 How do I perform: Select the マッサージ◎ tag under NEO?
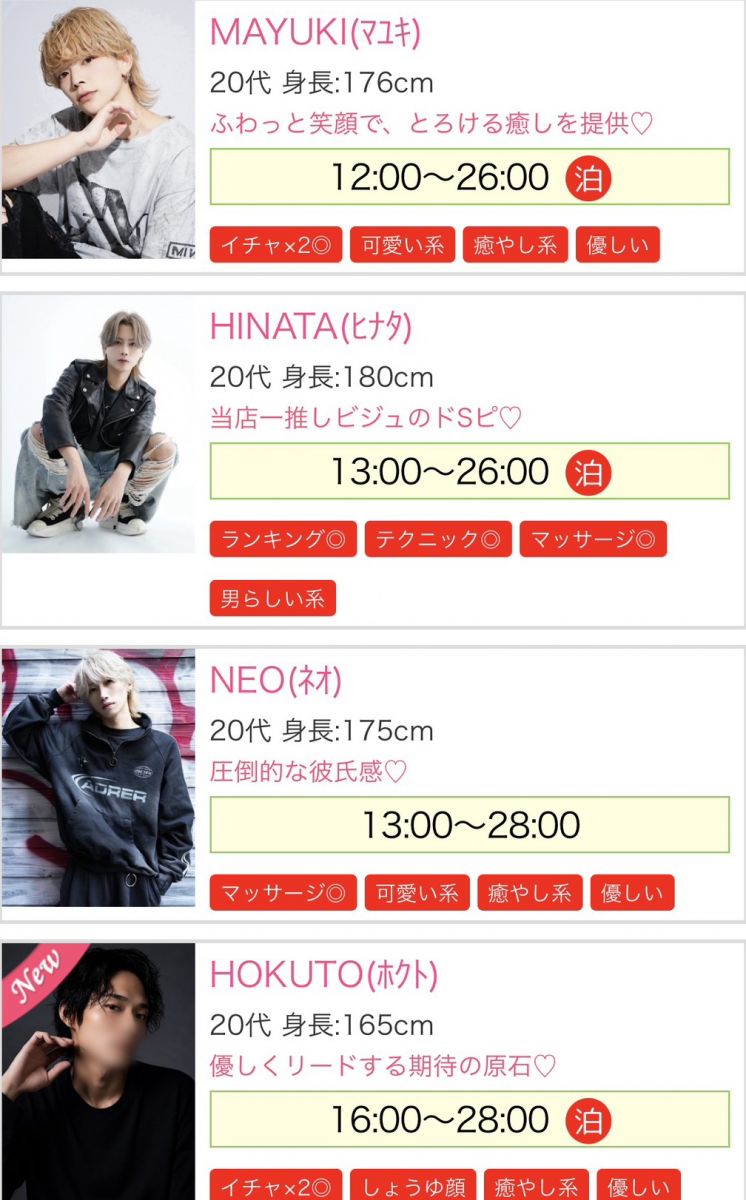[283, 892]
